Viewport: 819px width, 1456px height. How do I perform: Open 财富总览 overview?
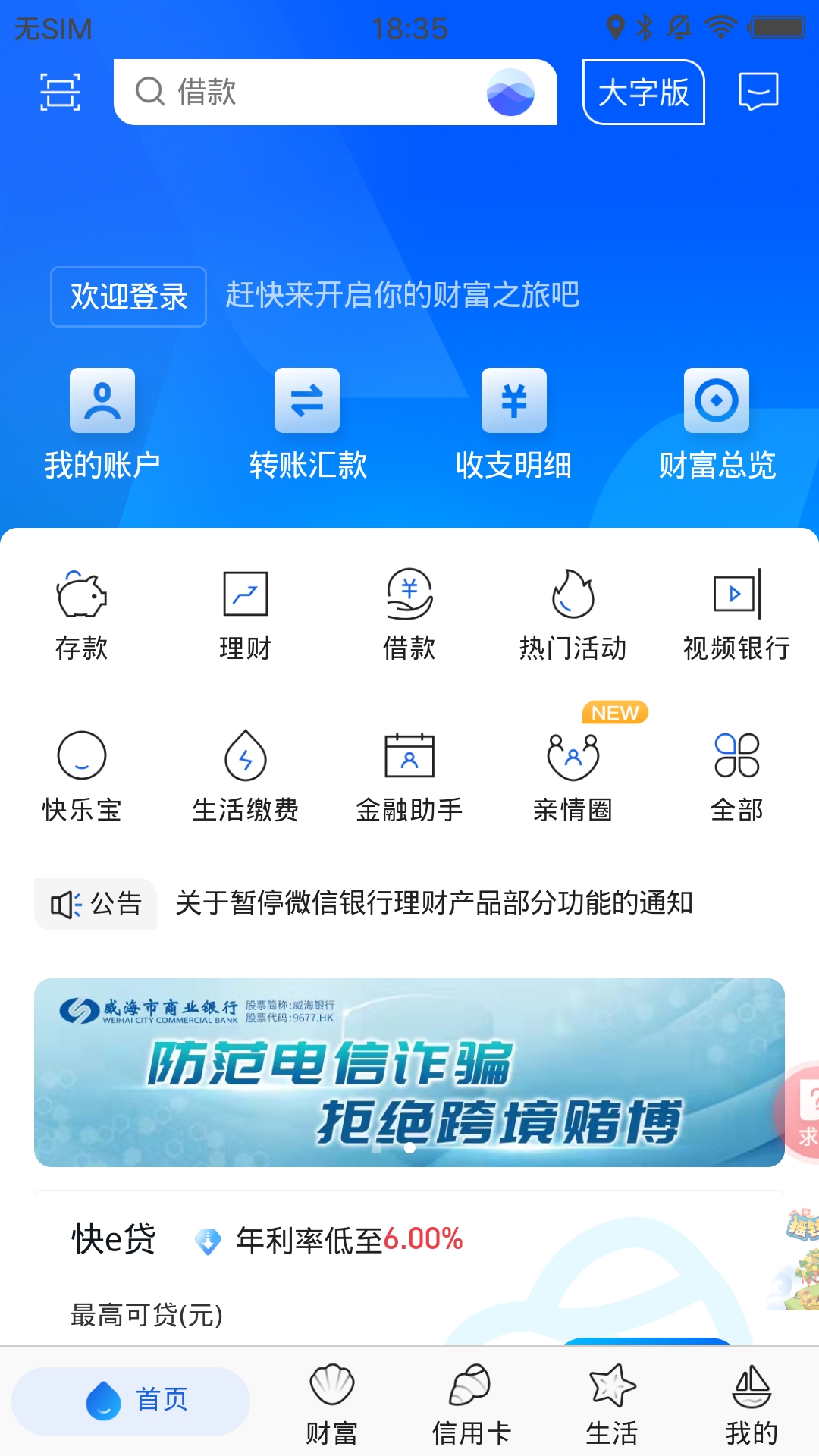[x=717, y=425]
